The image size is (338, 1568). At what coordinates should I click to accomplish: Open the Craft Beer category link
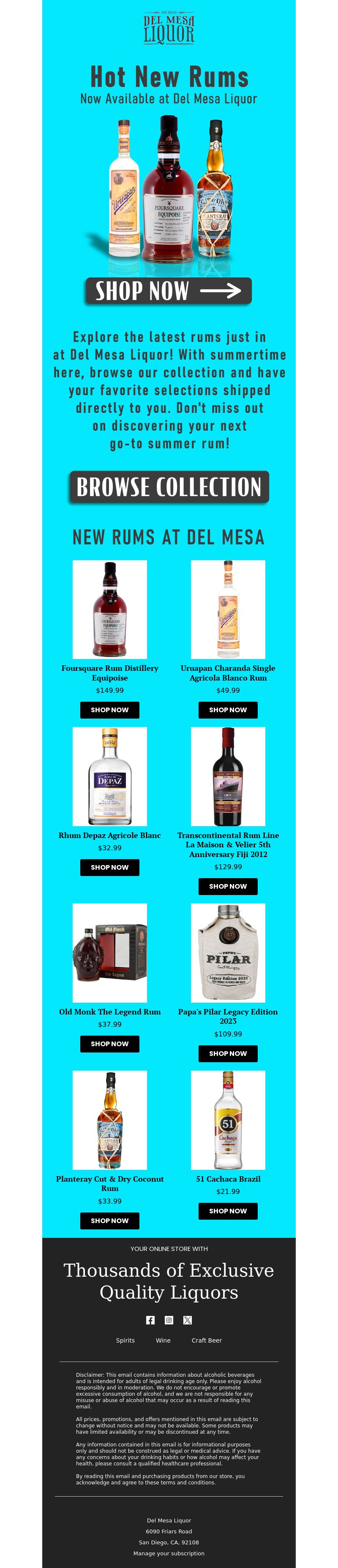pyautogui.click(x=207, y=1340)
